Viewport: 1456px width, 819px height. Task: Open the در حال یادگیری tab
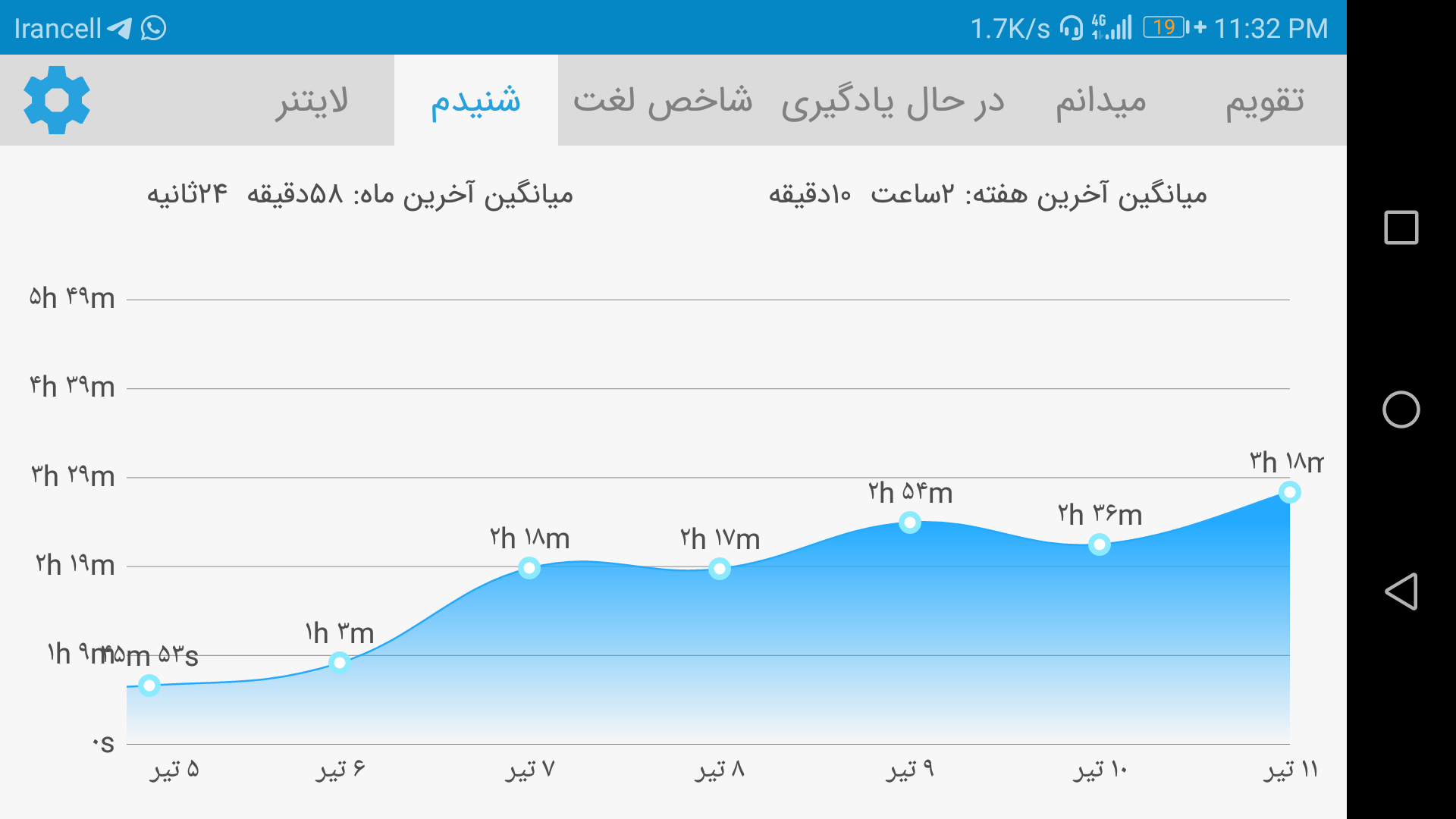tap(893, 100)
